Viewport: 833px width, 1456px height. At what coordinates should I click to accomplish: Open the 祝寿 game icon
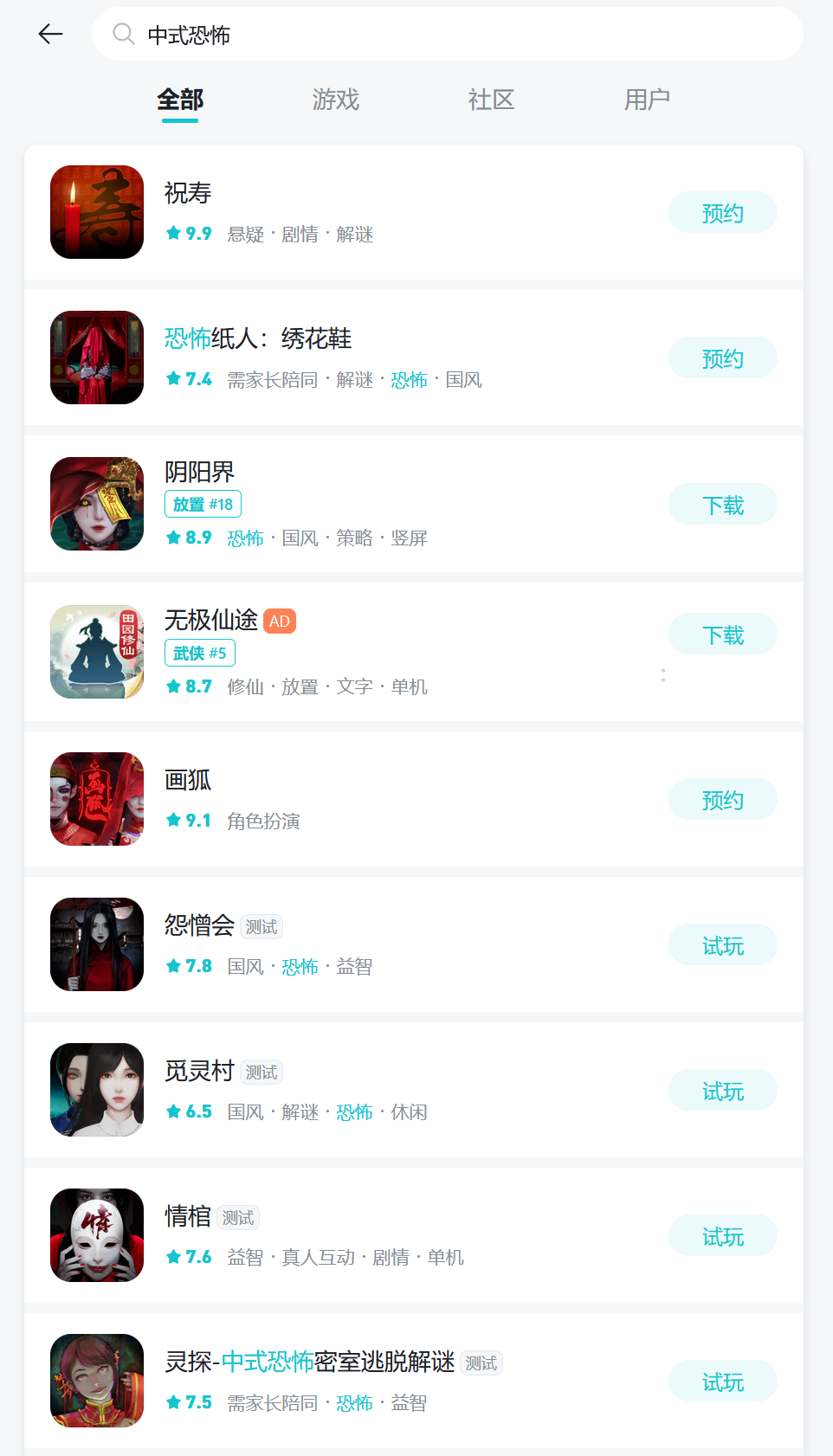pyautogui.click(x=96, y=212)
